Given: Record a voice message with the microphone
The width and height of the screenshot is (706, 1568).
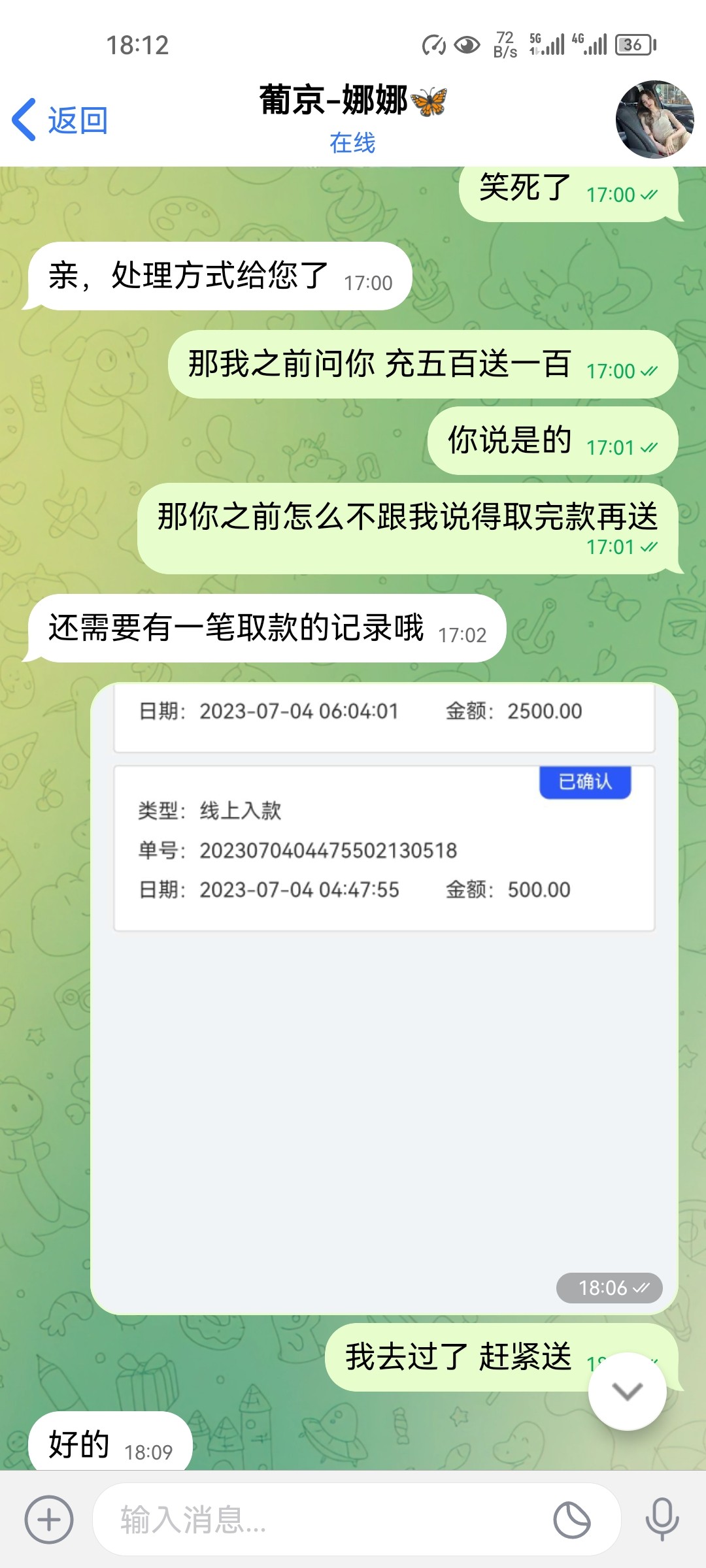Looking at the screenshot, I should 662,1519.
